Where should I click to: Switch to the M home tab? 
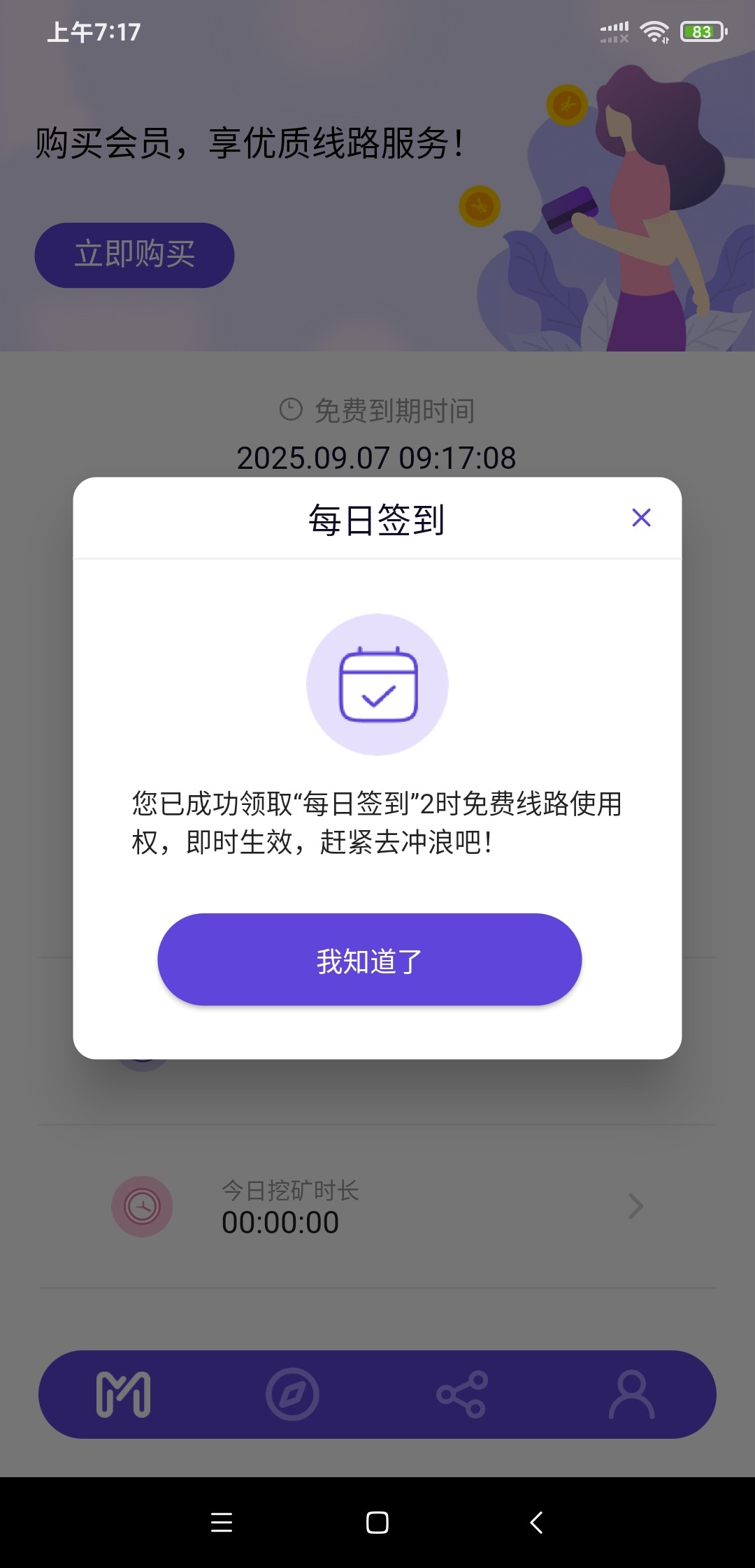[x=123, y=1395]
